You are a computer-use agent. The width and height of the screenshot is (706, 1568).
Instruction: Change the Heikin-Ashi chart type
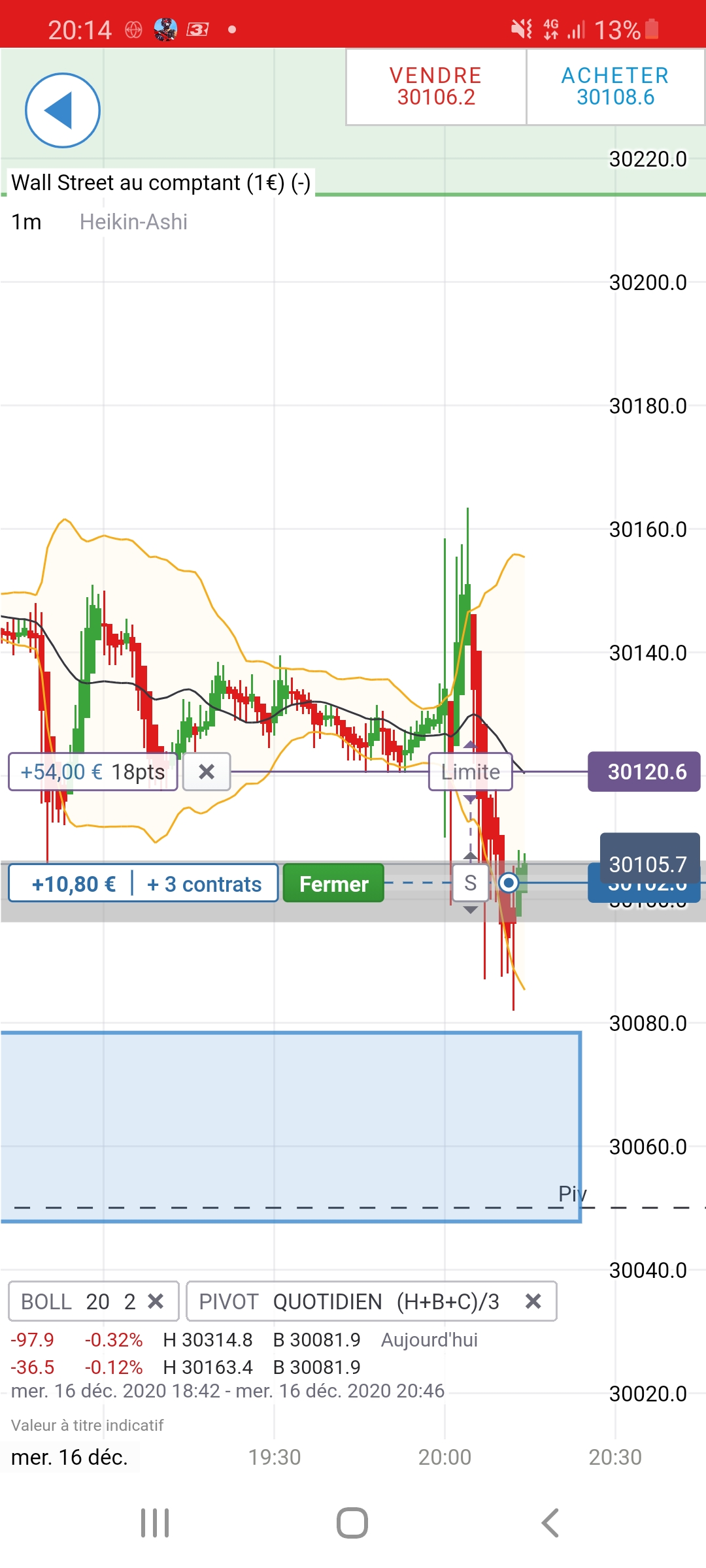click(x=133, y=222)
